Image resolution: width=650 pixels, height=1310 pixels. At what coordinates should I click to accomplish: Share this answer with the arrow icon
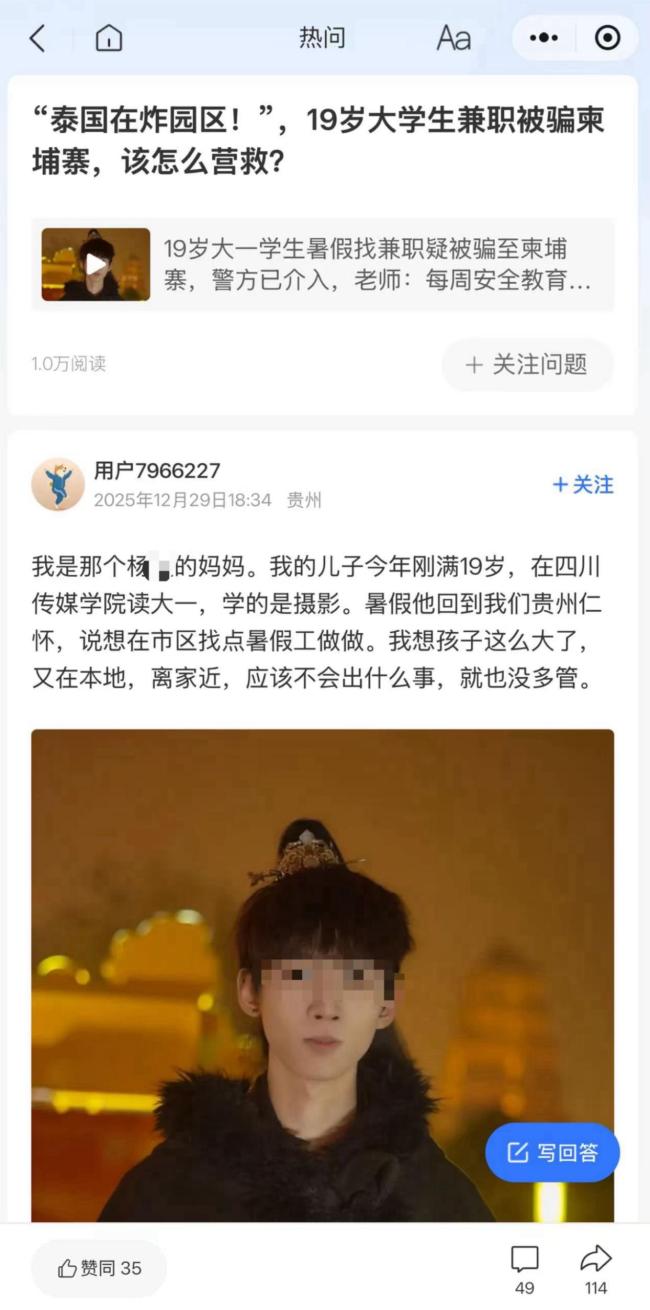coord(596,1265)
